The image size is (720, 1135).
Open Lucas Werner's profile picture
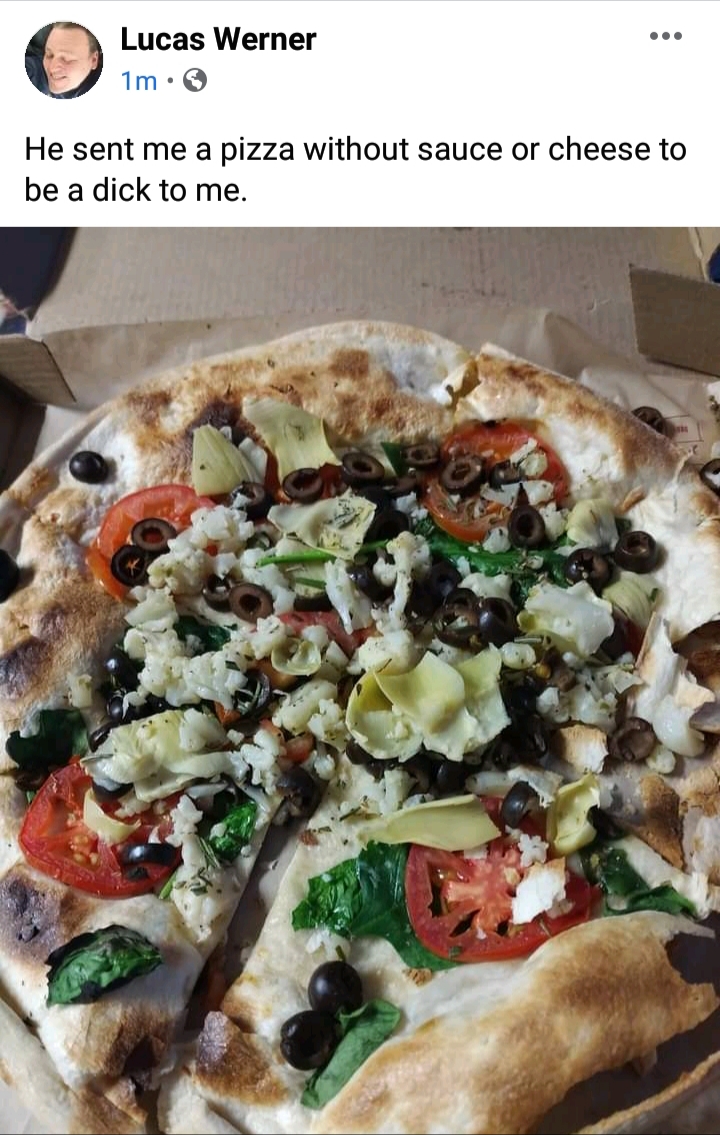pos(64,59)
